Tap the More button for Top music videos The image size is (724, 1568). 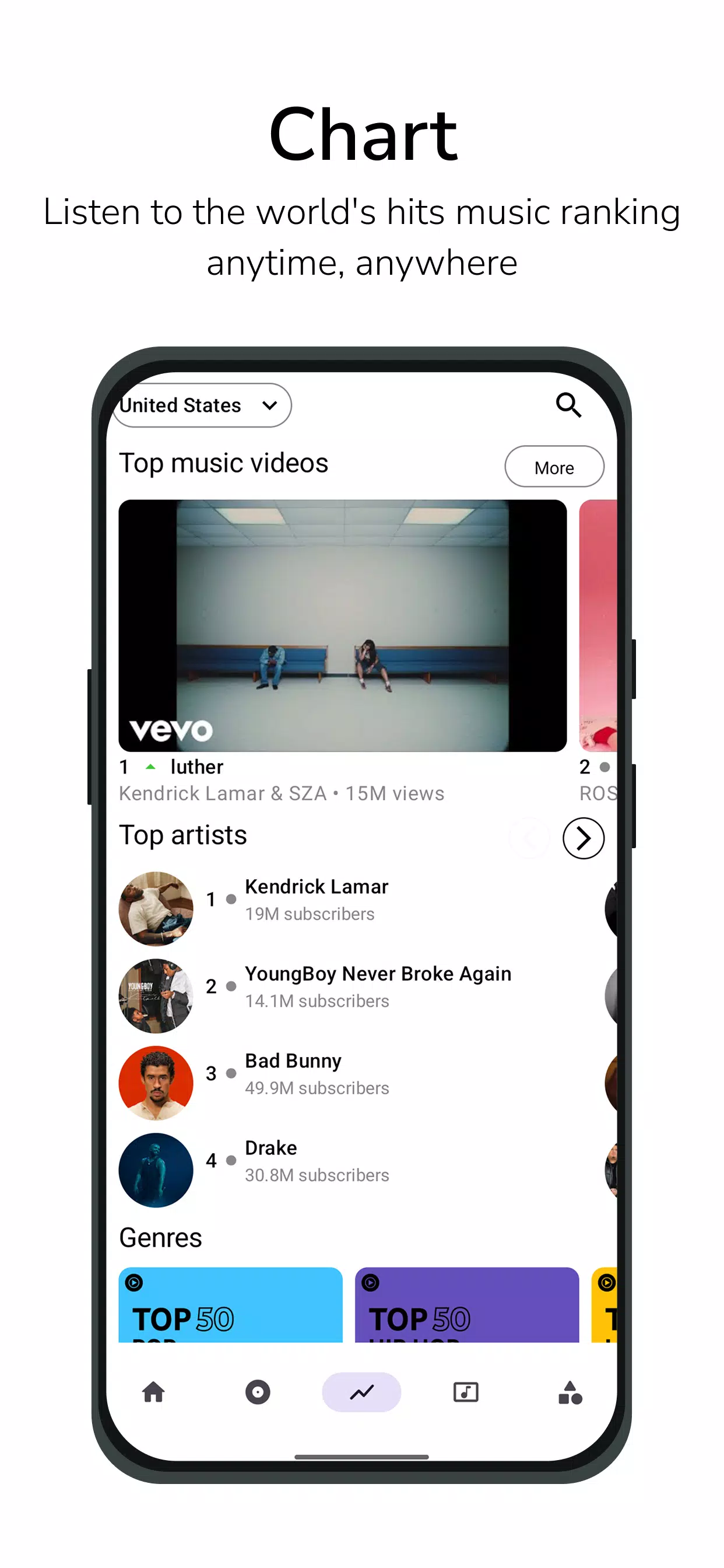554,467
